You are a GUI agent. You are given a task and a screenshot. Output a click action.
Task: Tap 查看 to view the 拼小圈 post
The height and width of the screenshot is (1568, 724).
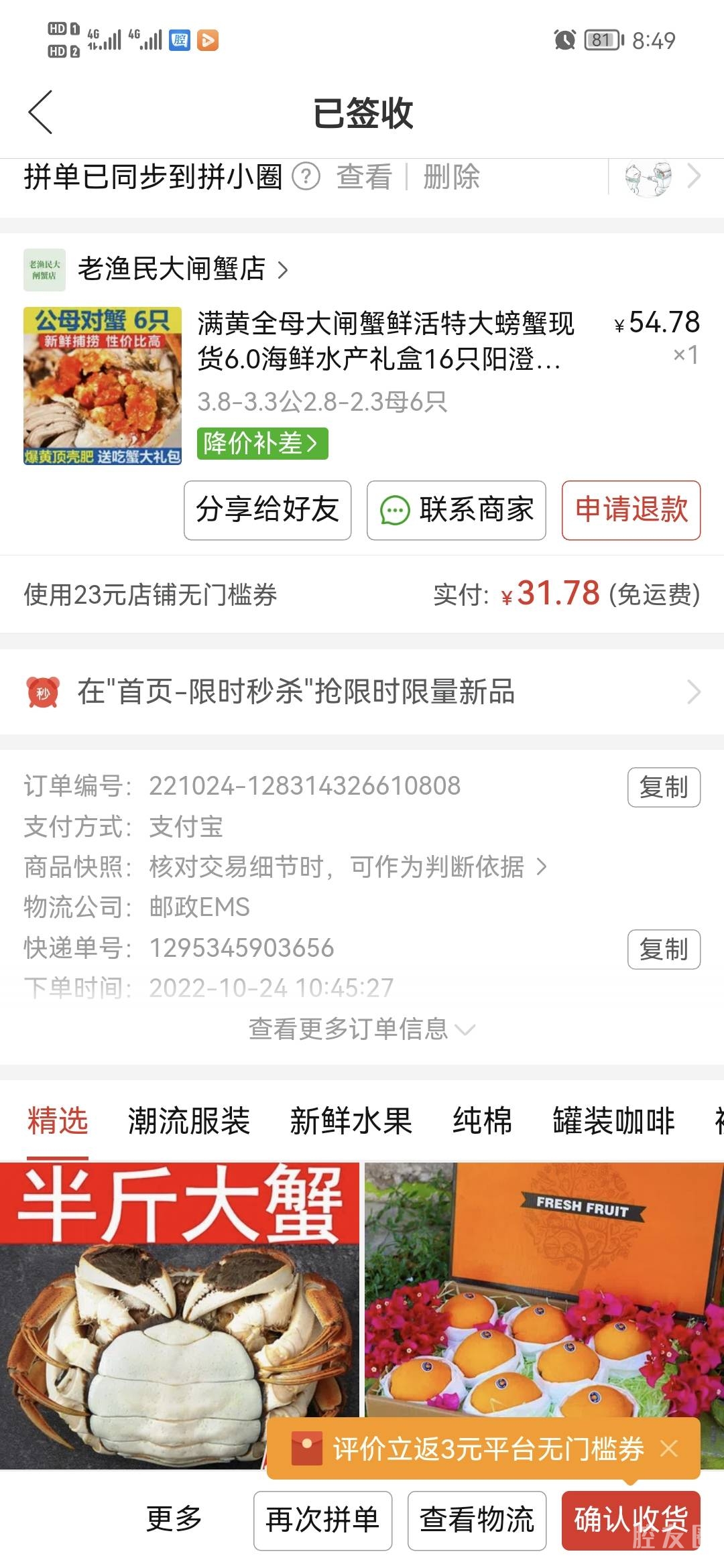tap(364, 178)
